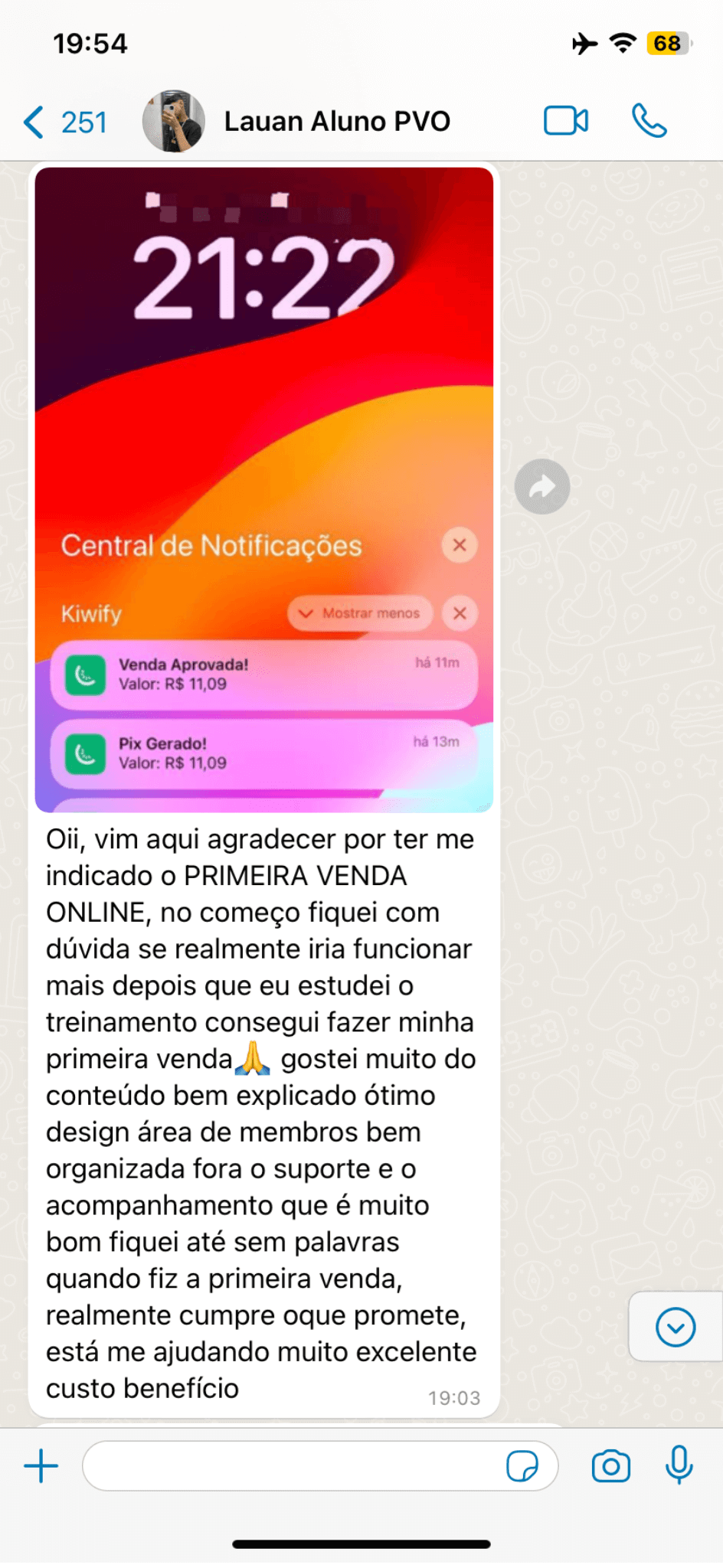Tap the 251 unread chats count
Viewport: 723px width, 1568px height.
83,121
